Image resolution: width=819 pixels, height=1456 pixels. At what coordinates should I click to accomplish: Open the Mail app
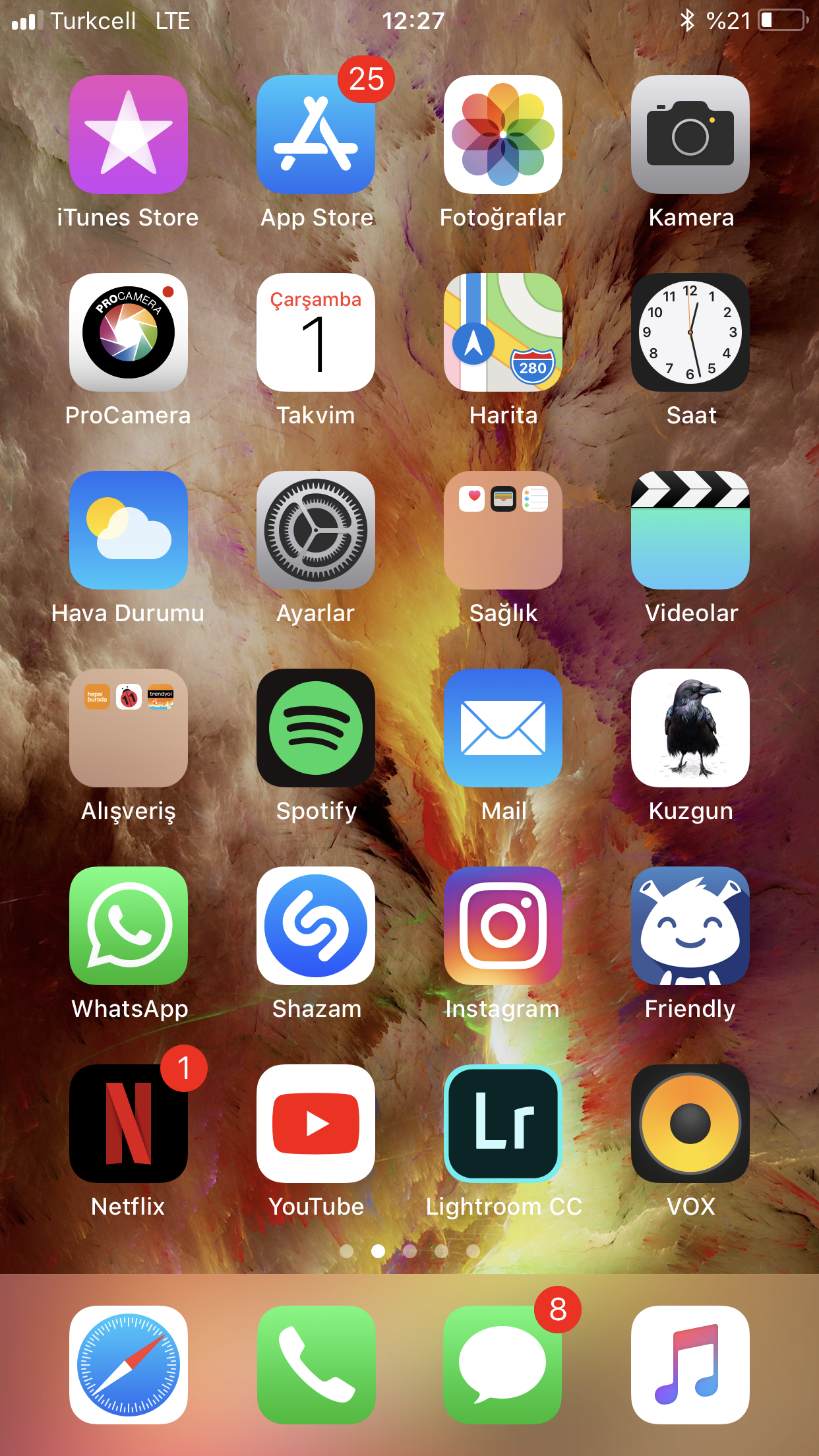pos(503,728)
